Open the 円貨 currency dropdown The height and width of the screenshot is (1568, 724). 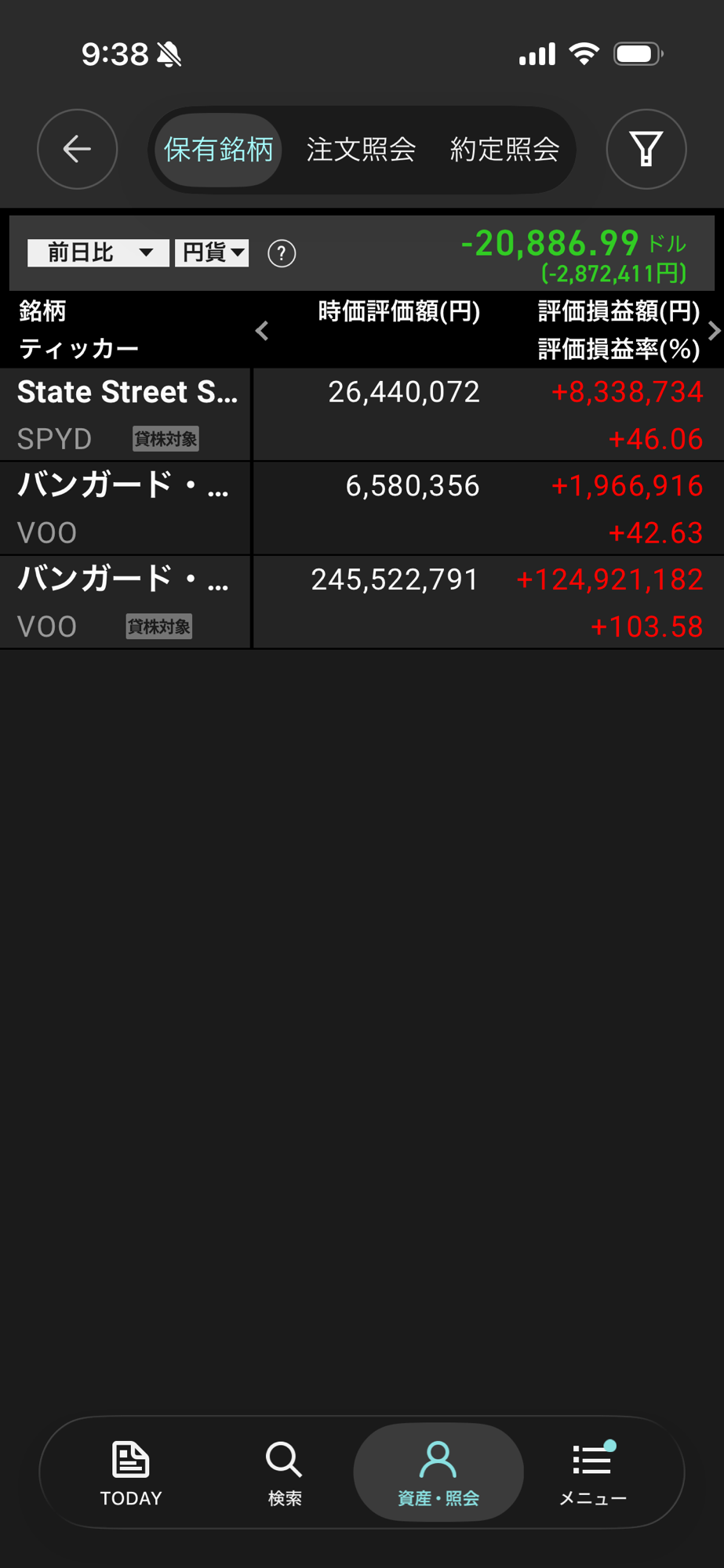pos(212,253)
